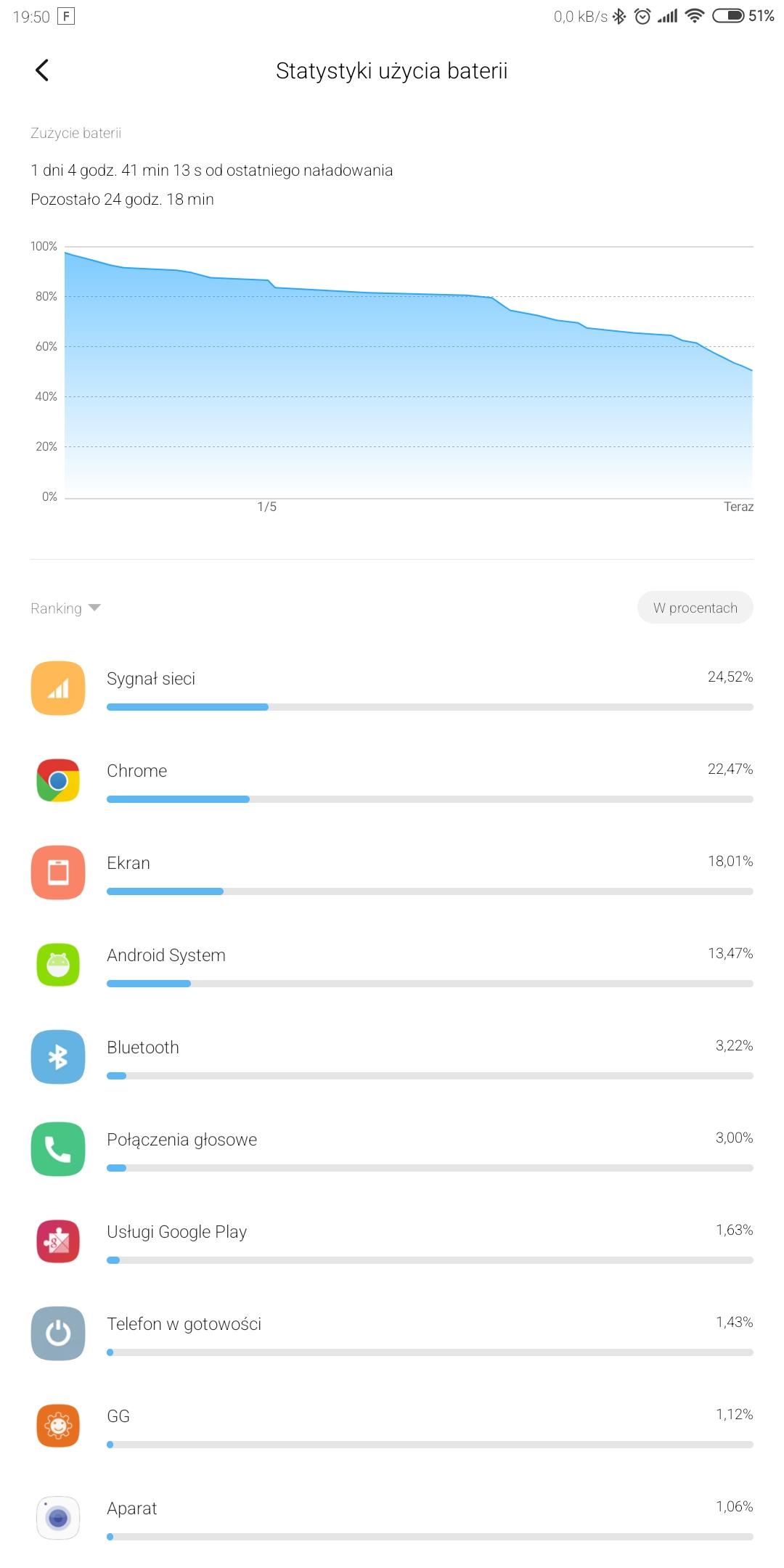Tap the W procentach button
Viewport: 784px width, 1568px height.
coord(695,608)
